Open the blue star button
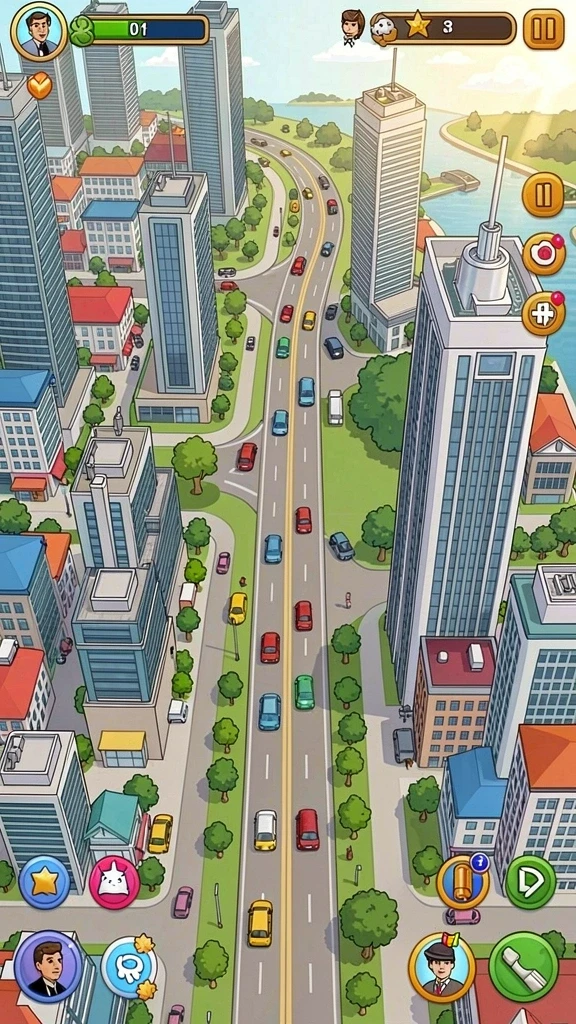This screenshot has width=576, height=1024. point(44,882)
